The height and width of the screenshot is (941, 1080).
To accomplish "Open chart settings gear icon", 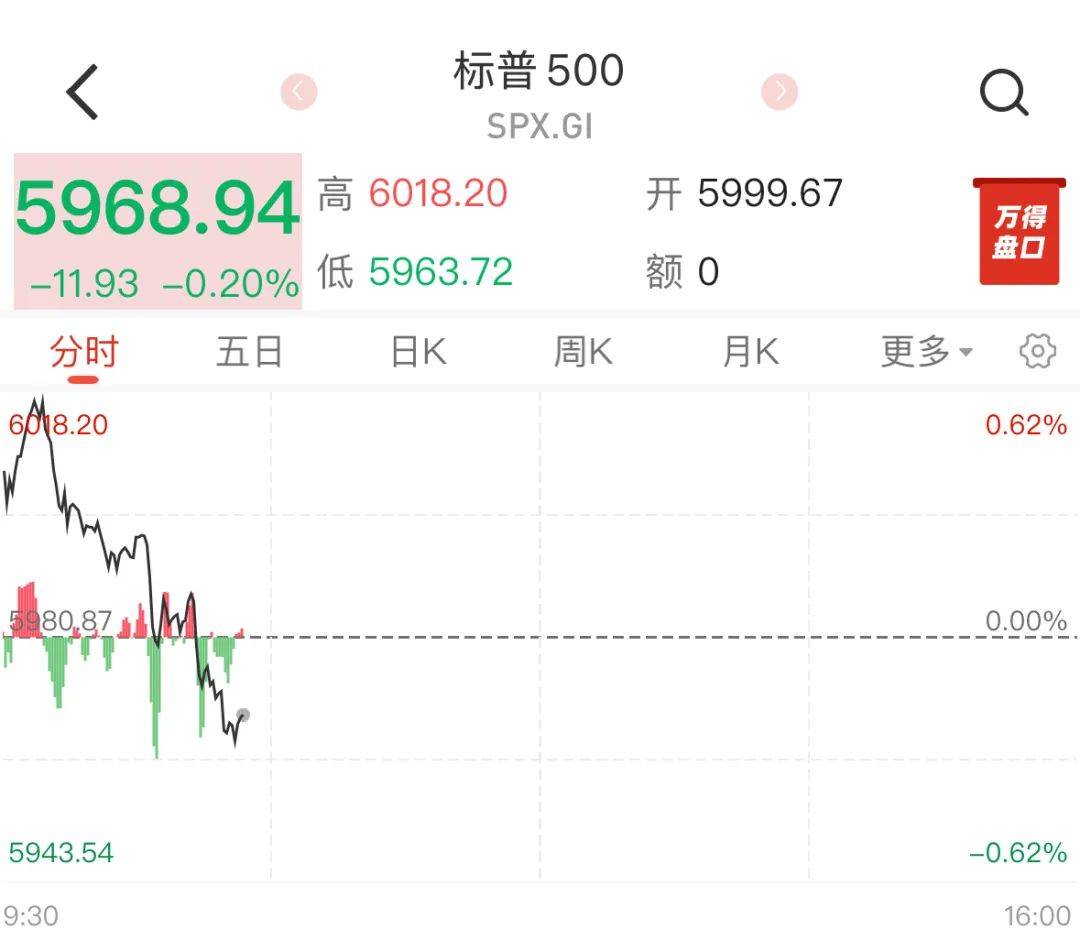I will coord(1037,352).
